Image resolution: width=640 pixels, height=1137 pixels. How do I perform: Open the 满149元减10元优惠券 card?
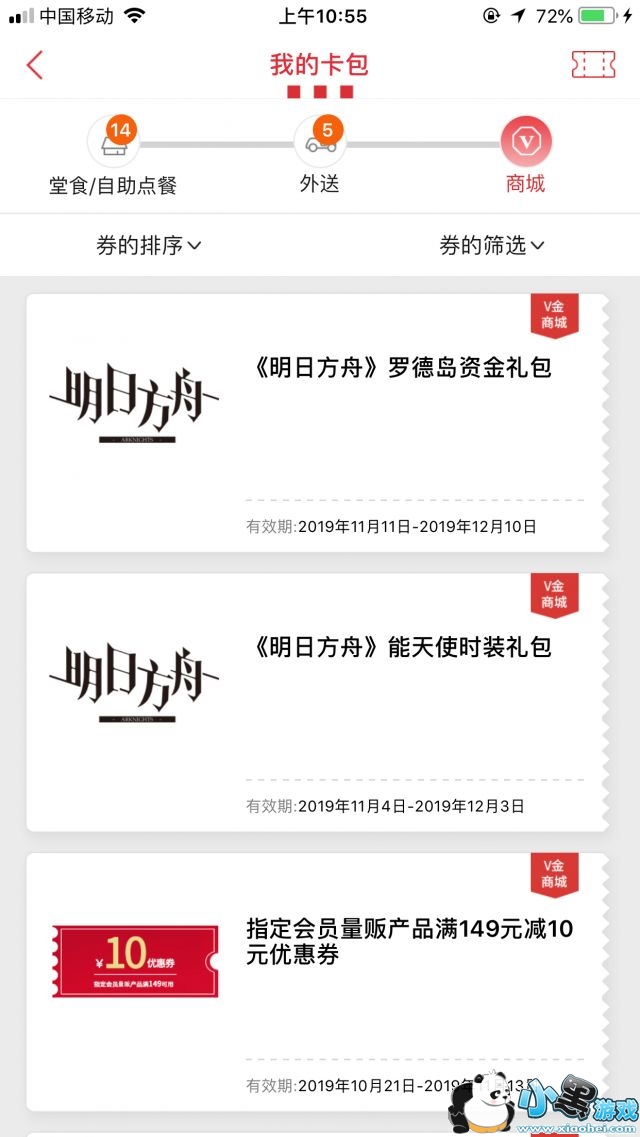[317, 980]
